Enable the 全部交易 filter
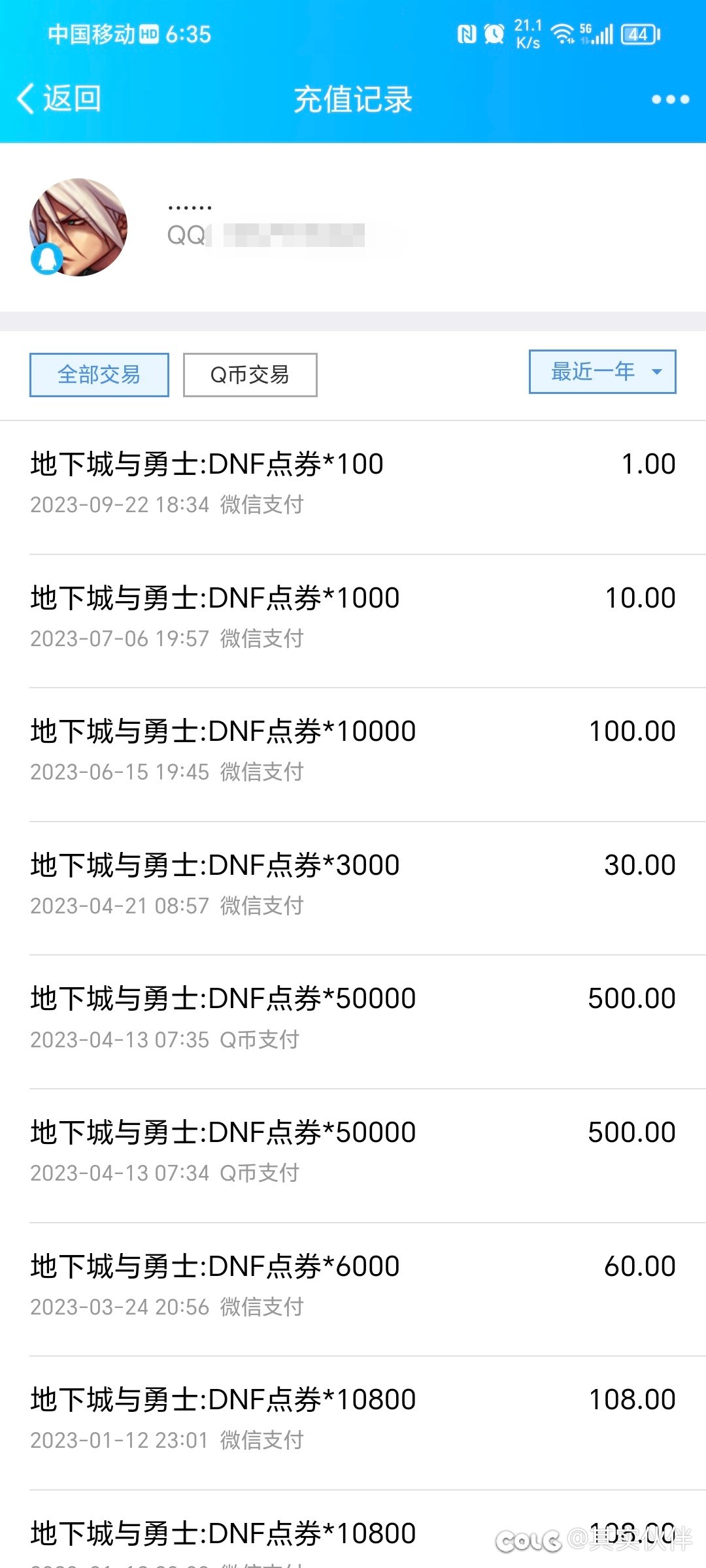The image size is (706, 1568). (99, 374)
